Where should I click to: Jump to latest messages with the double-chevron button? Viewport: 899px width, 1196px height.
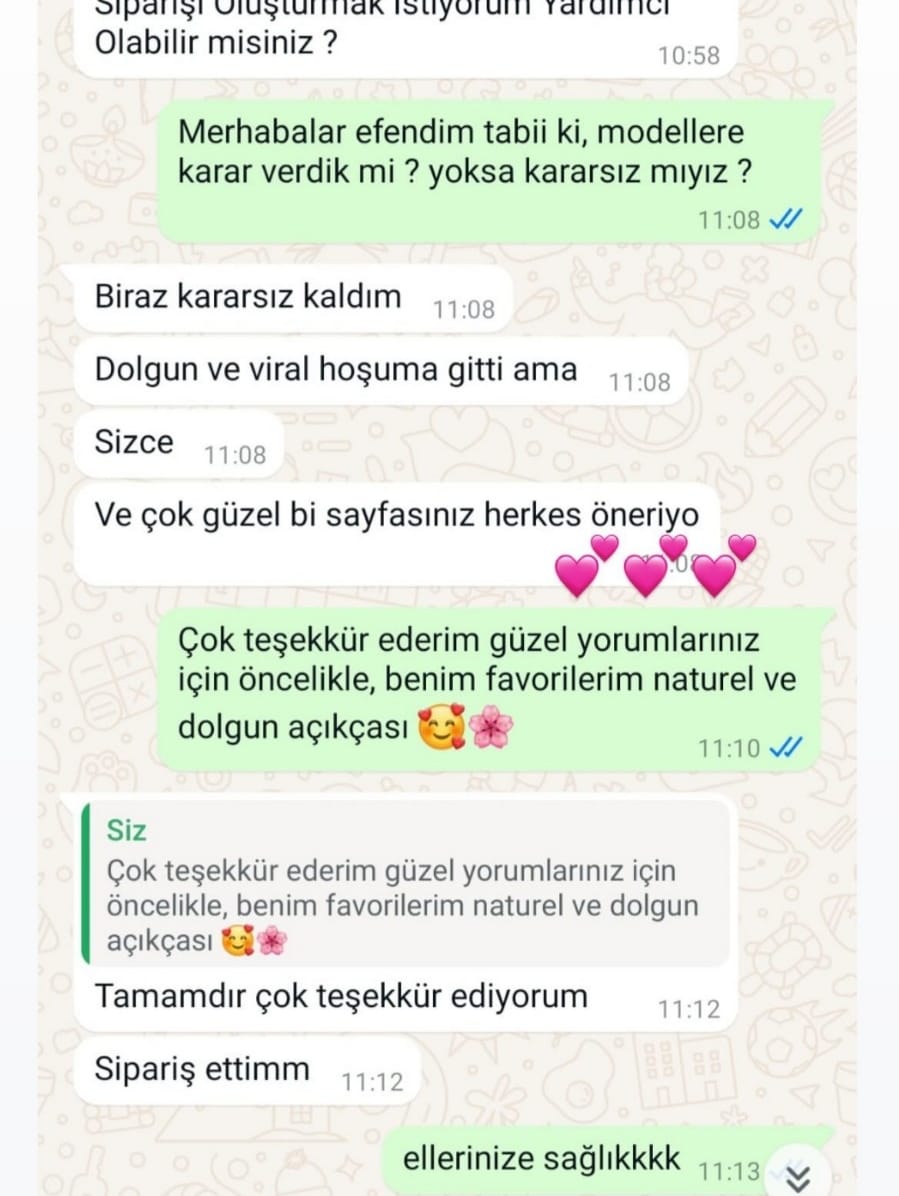pyautogui.click(x=797, y=1177)
